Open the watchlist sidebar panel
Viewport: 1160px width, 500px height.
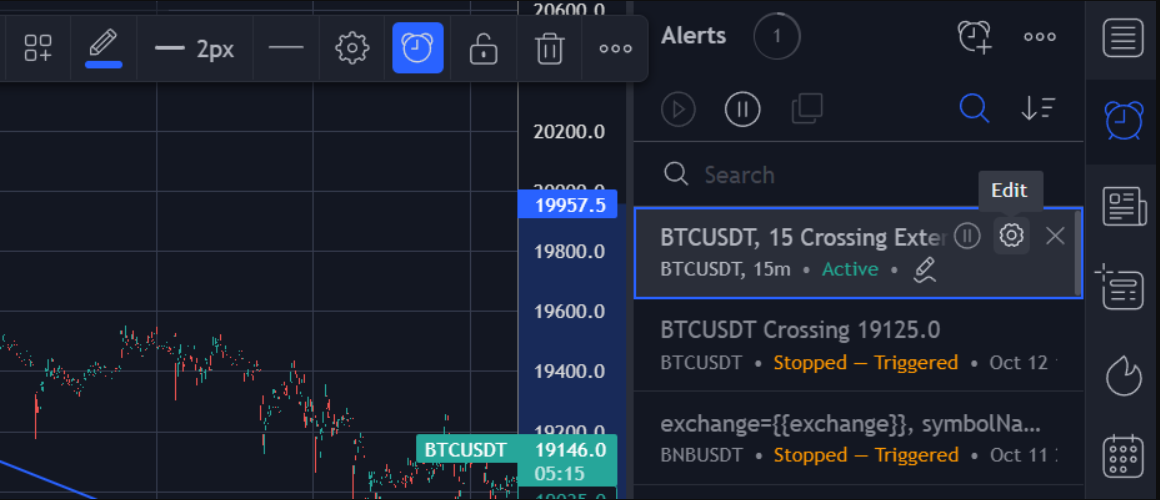click(1123, 39)
